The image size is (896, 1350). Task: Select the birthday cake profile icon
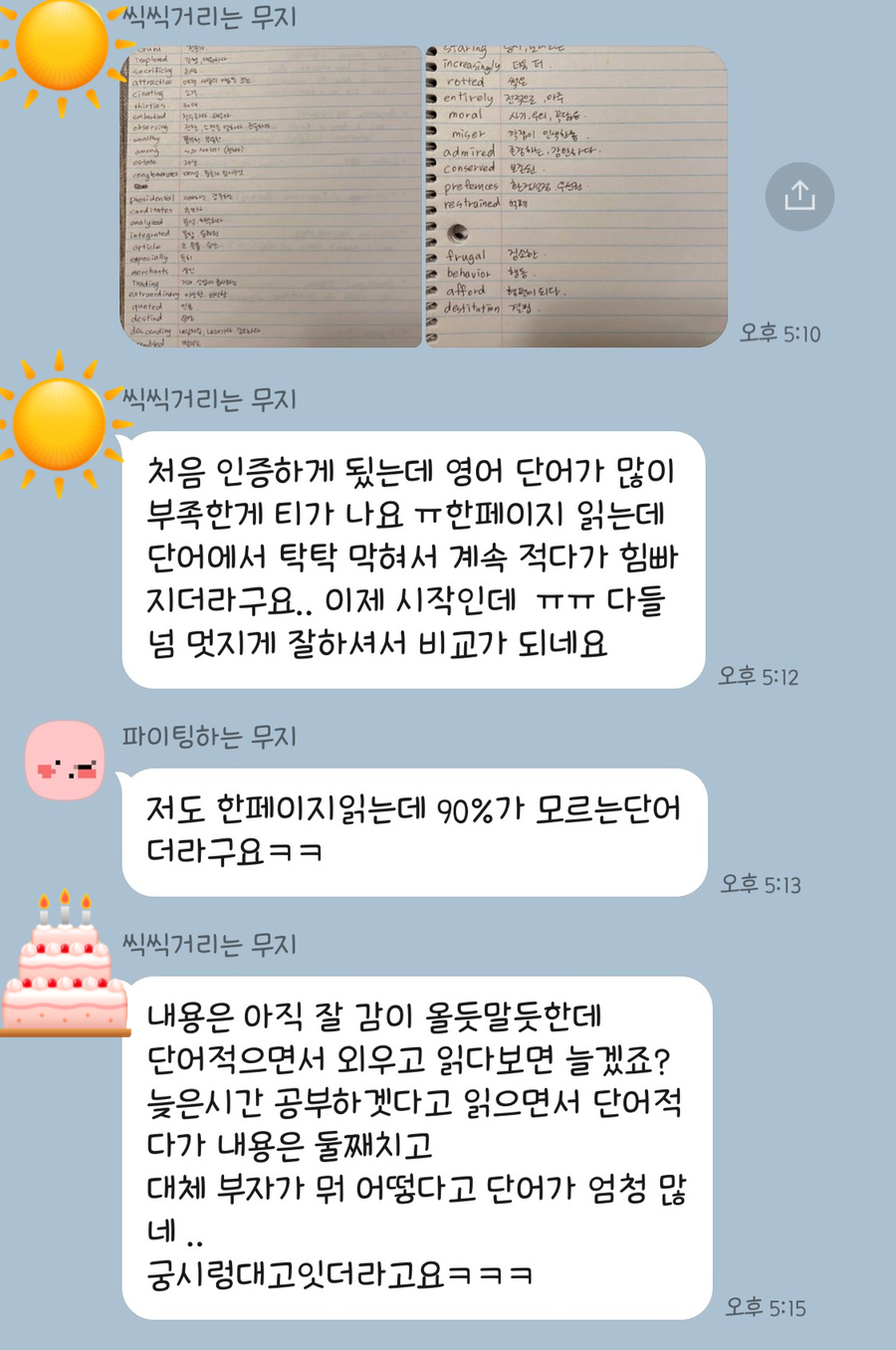click(x=63, y=971)
